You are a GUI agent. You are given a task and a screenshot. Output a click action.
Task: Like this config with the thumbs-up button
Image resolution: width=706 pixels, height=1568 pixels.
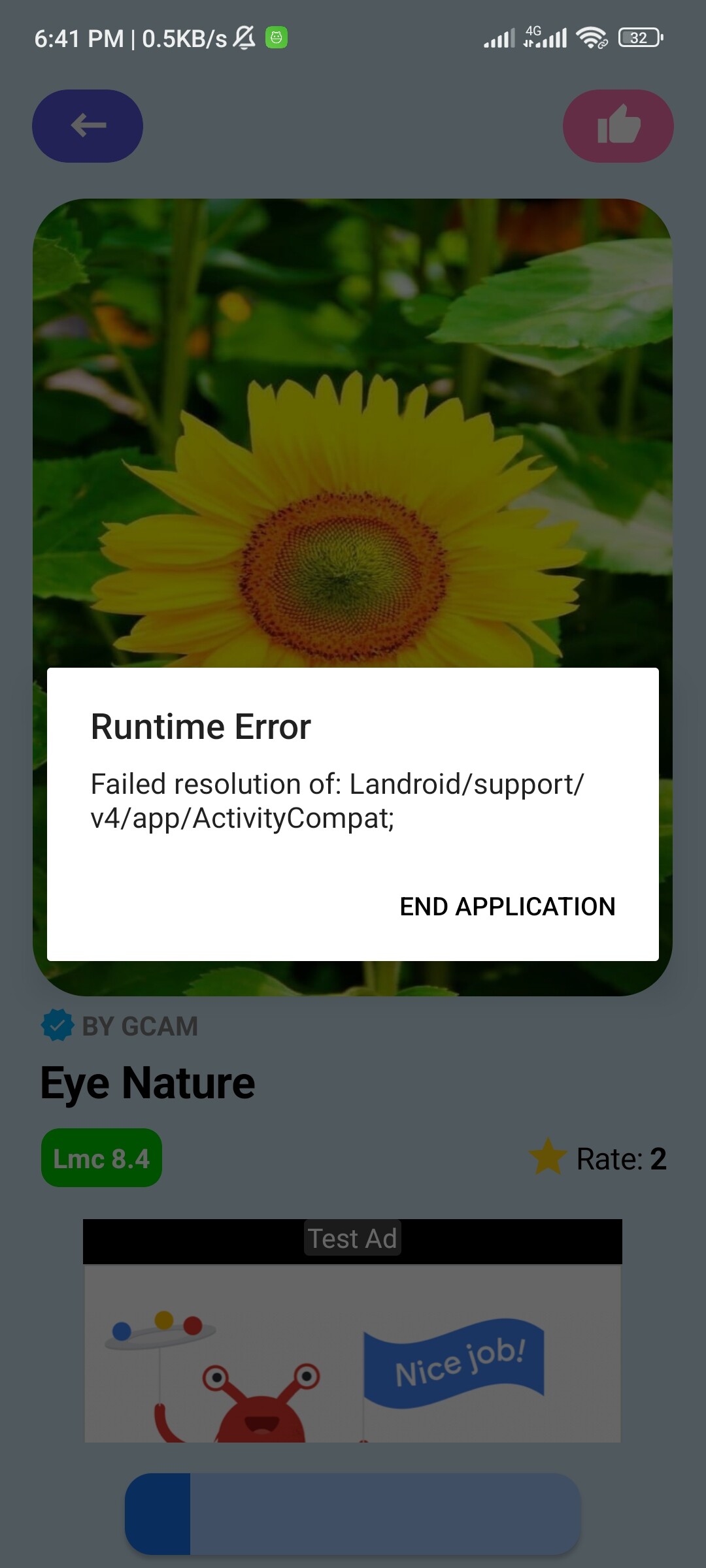click(618, 125)
